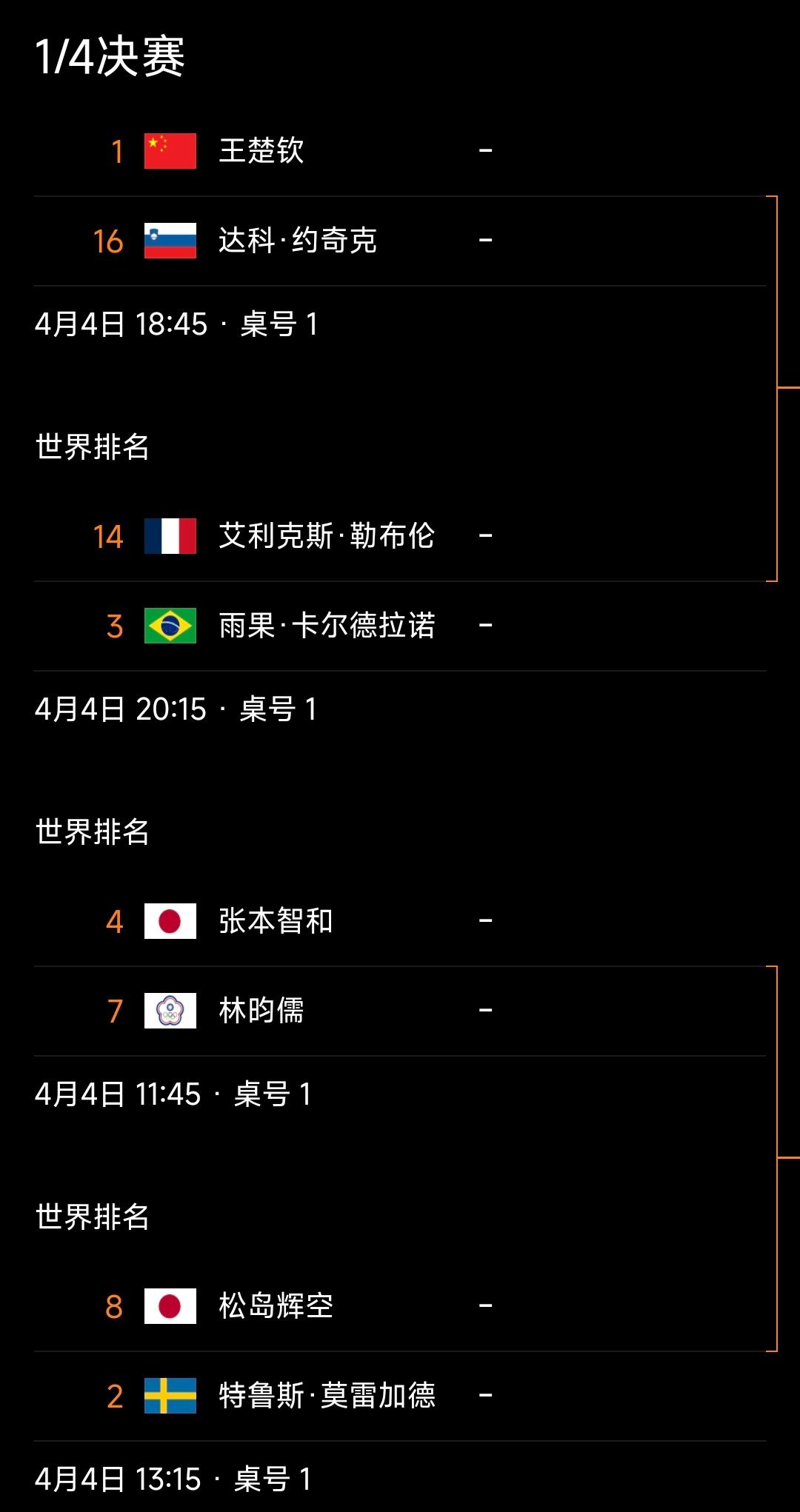View details for 雨果·卡尔德拉诺

point(328,626)
